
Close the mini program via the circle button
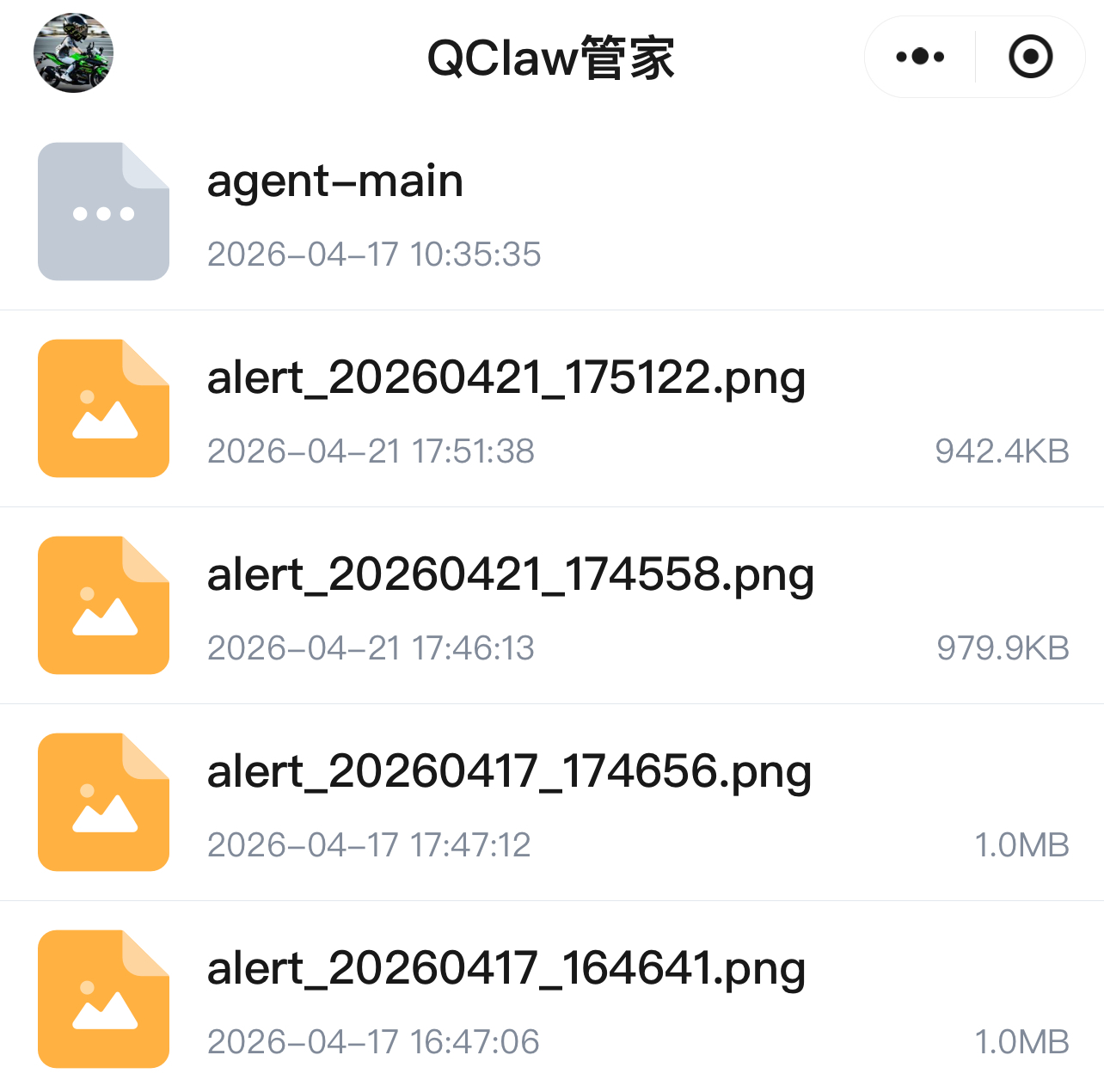coord(1030,57)
